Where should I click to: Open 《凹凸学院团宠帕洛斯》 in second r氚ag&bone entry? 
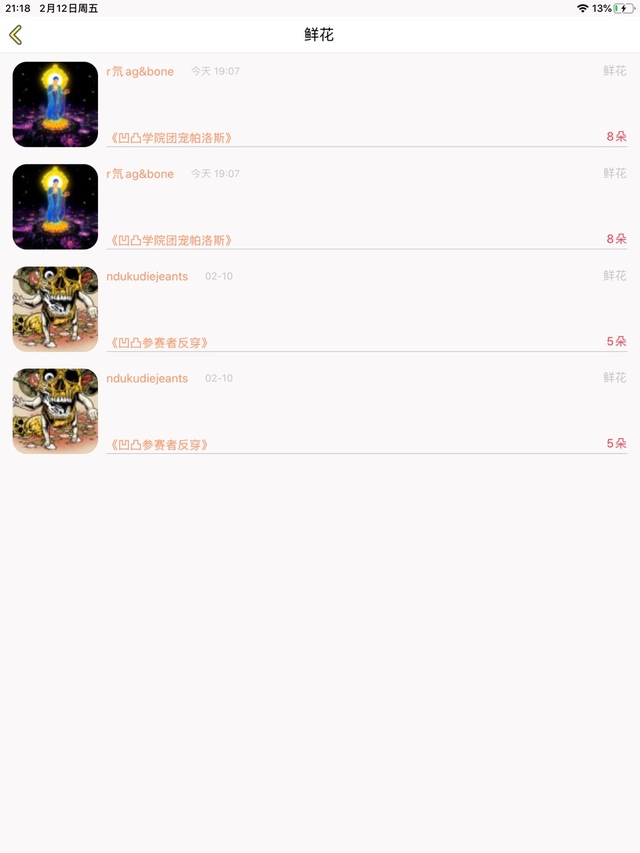click(171, 240)
